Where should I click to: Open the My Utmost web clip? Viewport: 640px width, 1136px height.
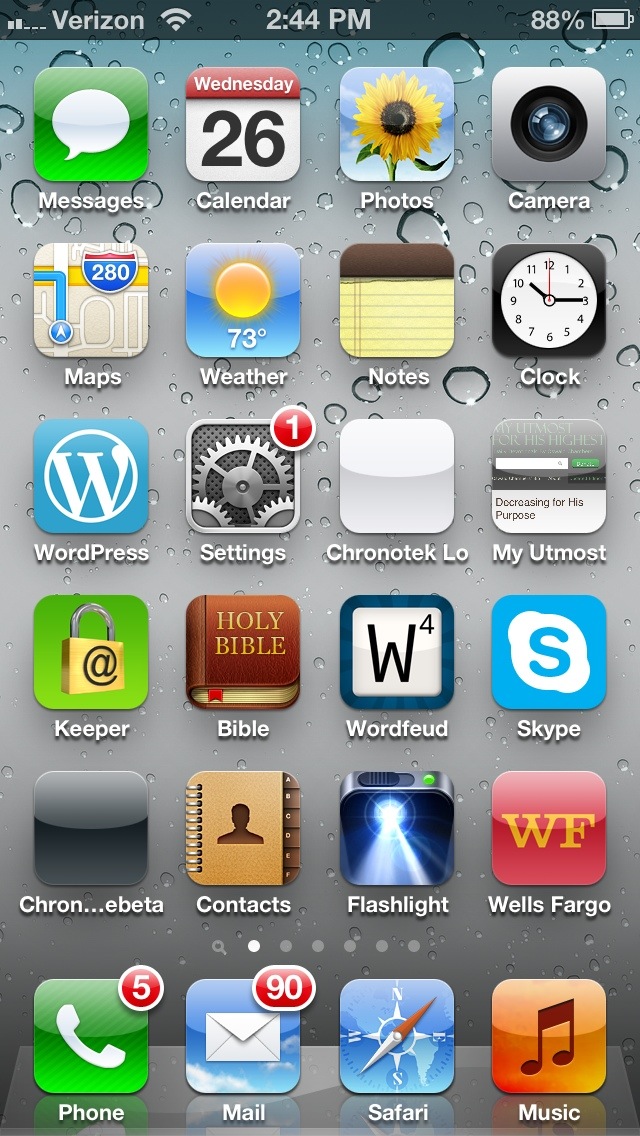548,477
